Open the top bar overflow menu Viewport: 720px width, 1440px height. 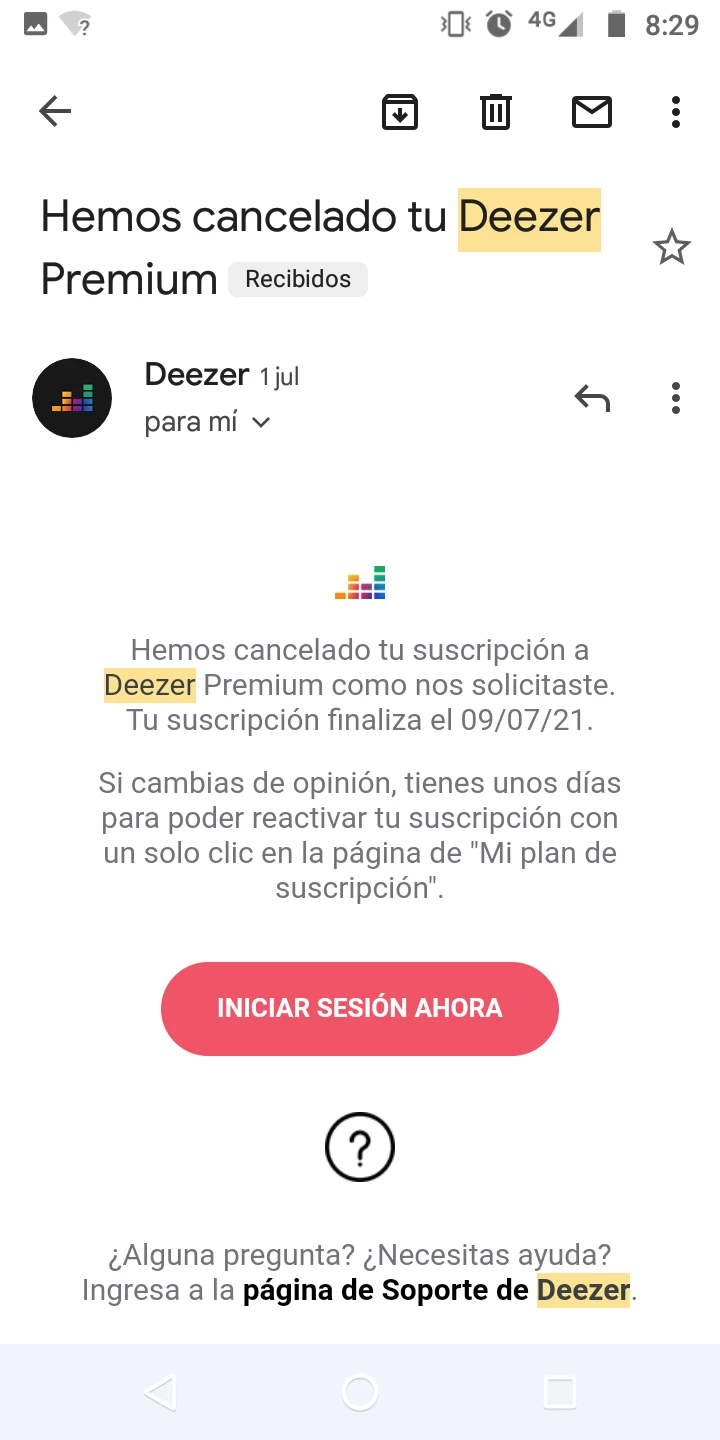point(676,111)
